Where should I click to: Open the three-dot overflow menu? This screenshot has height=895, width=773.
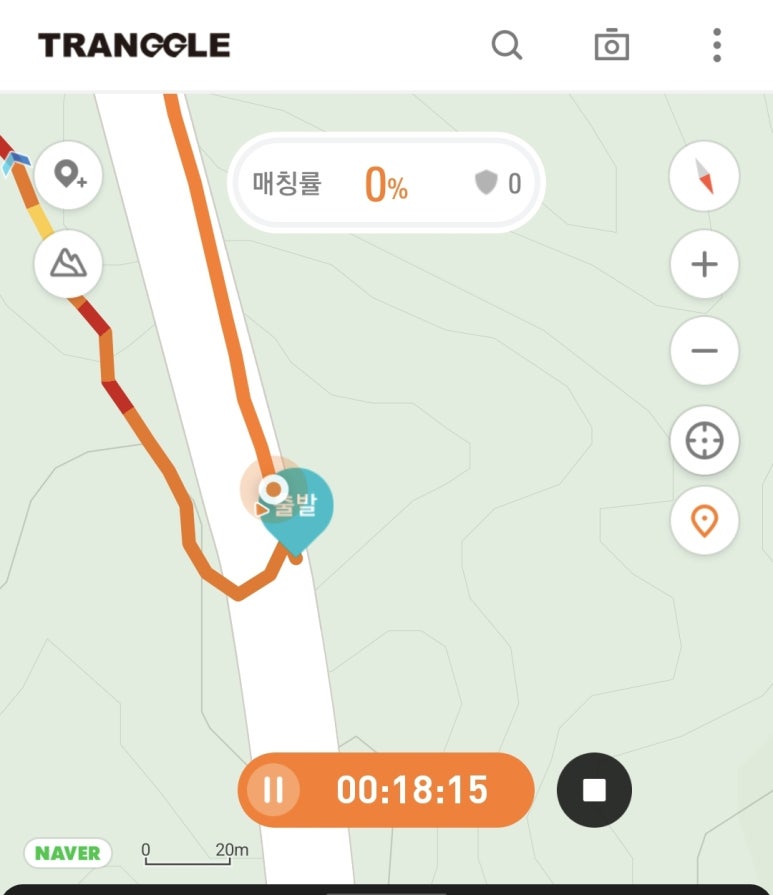tap(717, 45)
